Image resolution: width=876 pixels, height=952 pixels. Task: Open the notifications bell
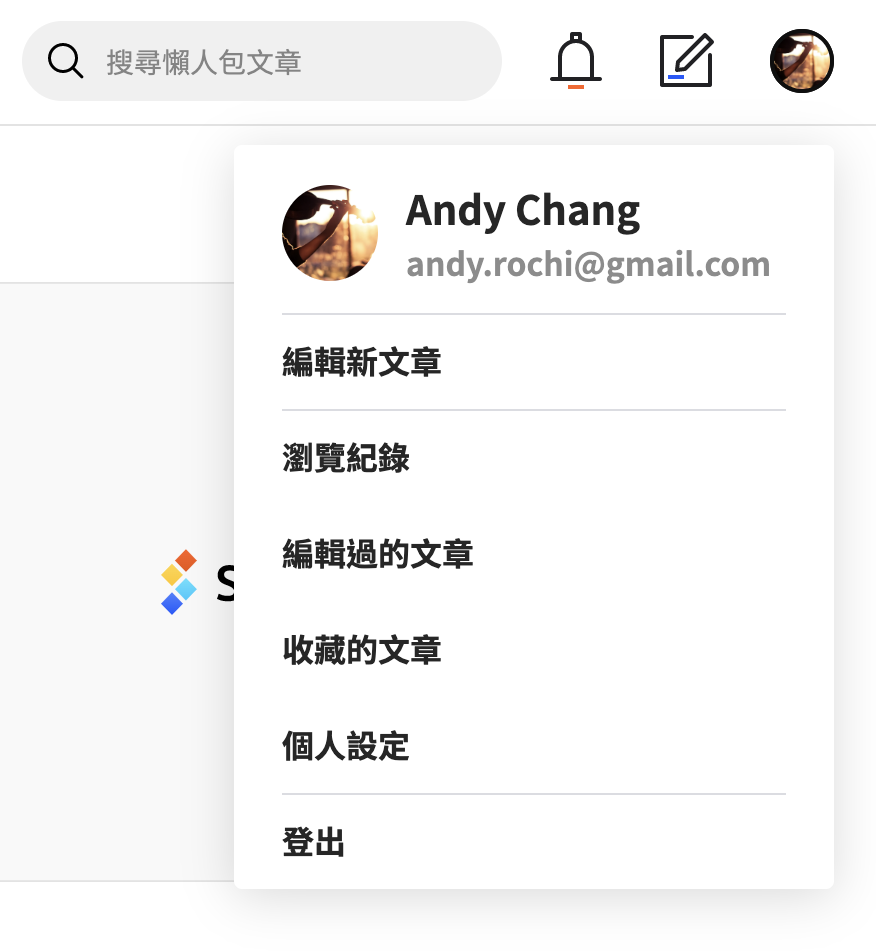click(575, 60)
